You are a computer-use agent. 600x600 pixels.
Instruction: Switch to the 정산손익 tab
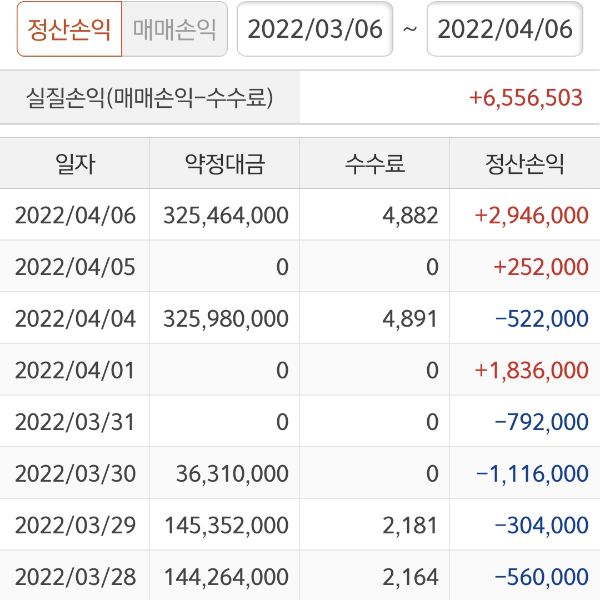(69, 28)
